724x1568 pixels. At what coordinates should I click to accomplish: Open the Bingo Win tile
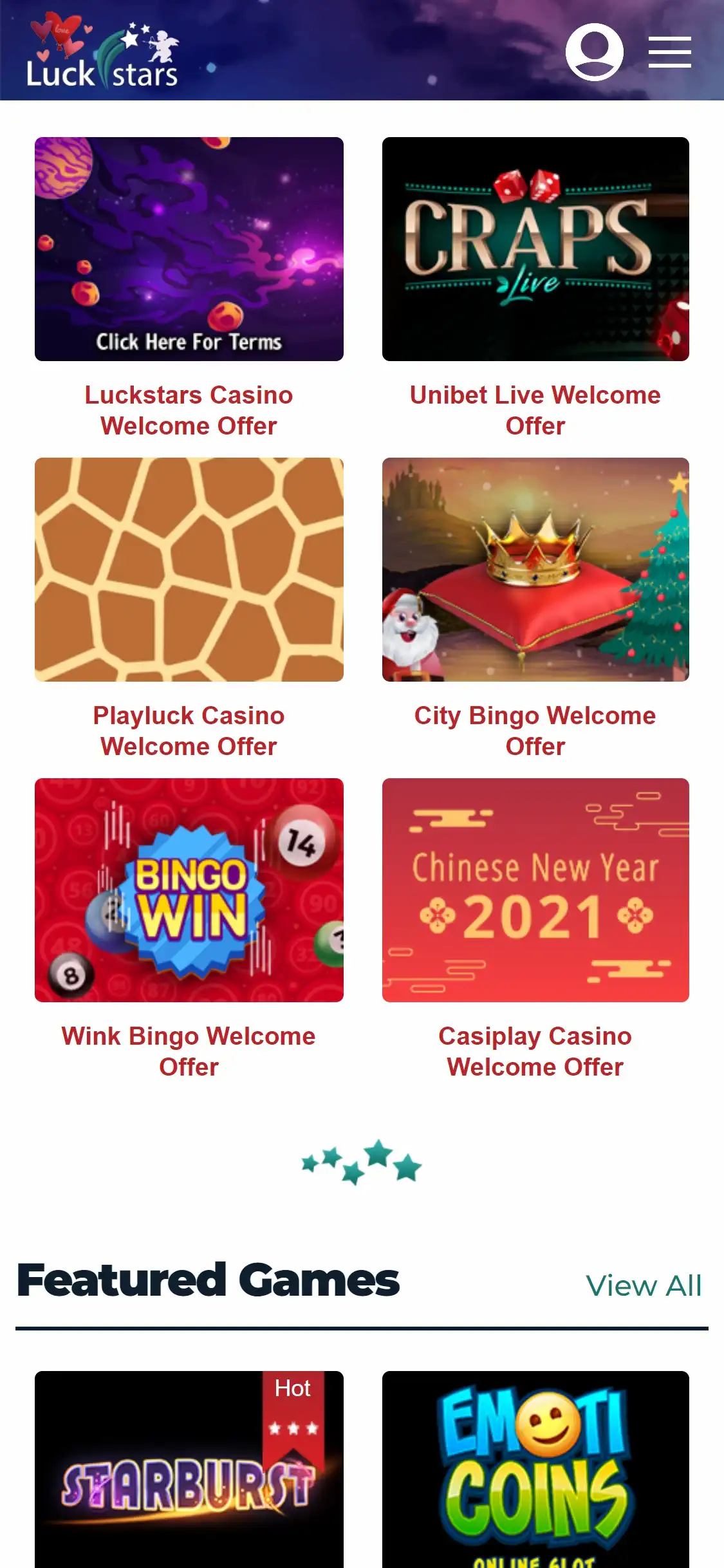(x=189, y=890)
